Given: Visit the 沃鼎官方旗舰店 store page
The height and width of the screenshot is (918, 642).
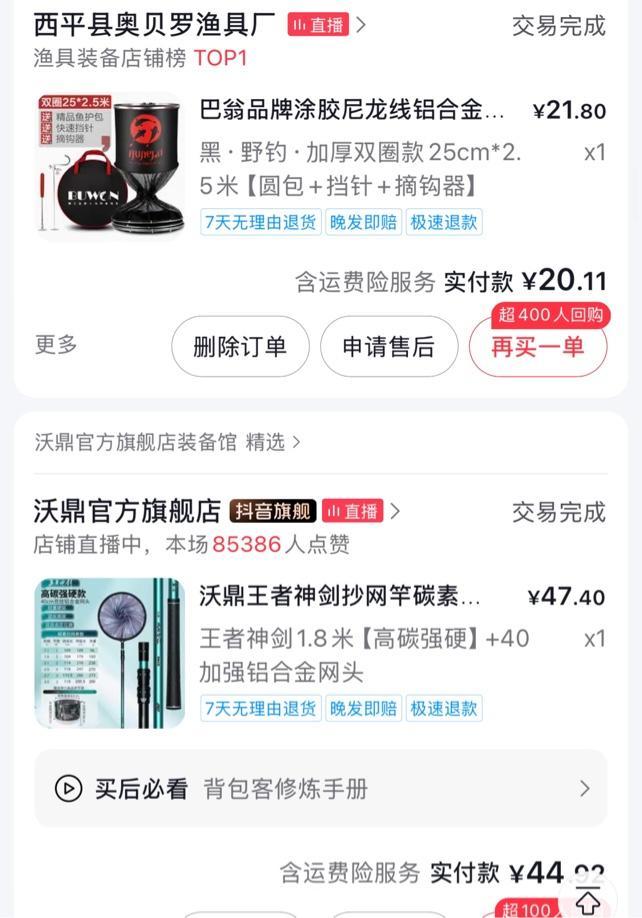Looking at the screenshot, I should tap(127, 512).
